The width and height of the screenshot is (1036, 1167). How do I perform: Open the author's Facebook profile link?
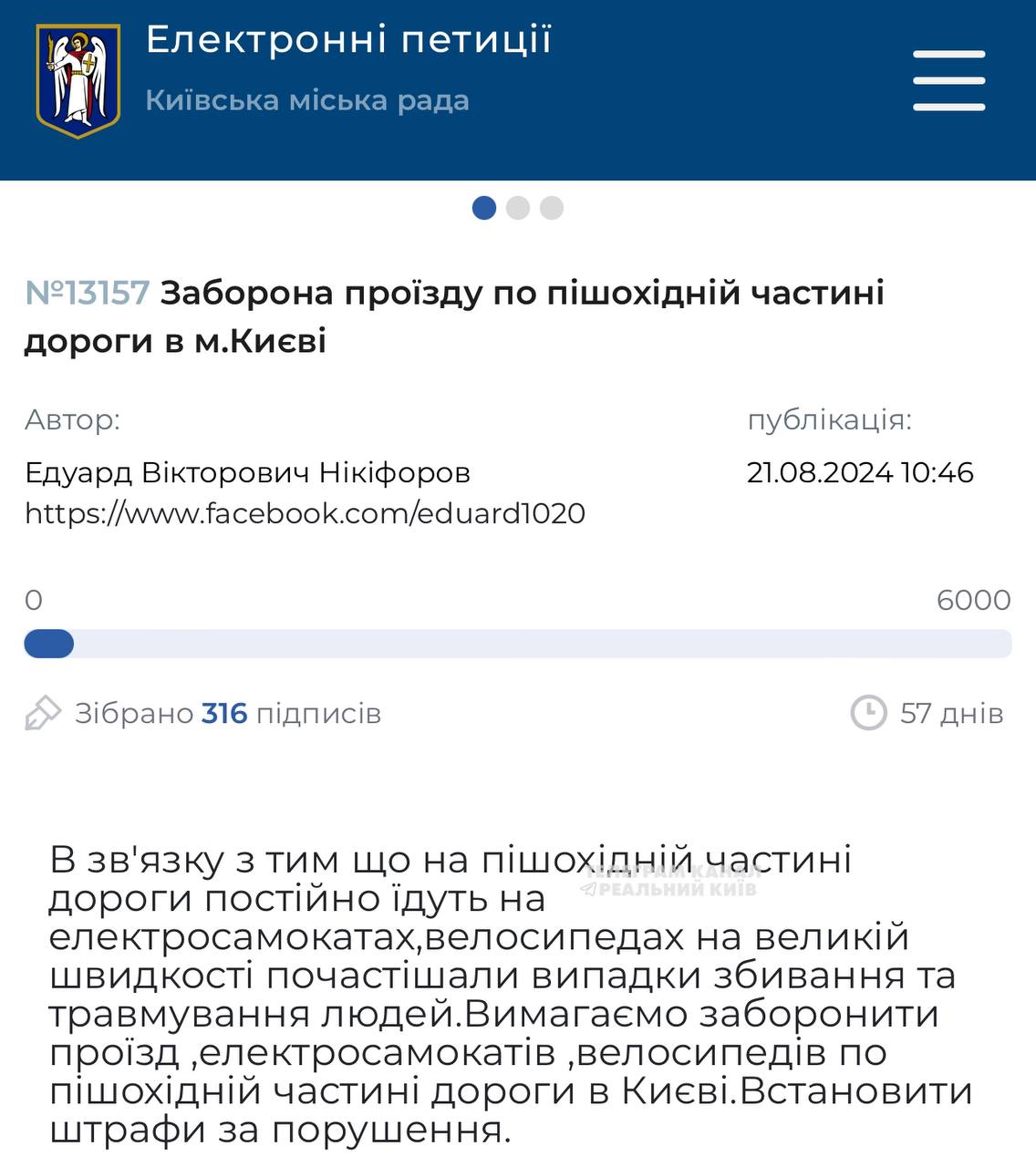coord(305,513)
